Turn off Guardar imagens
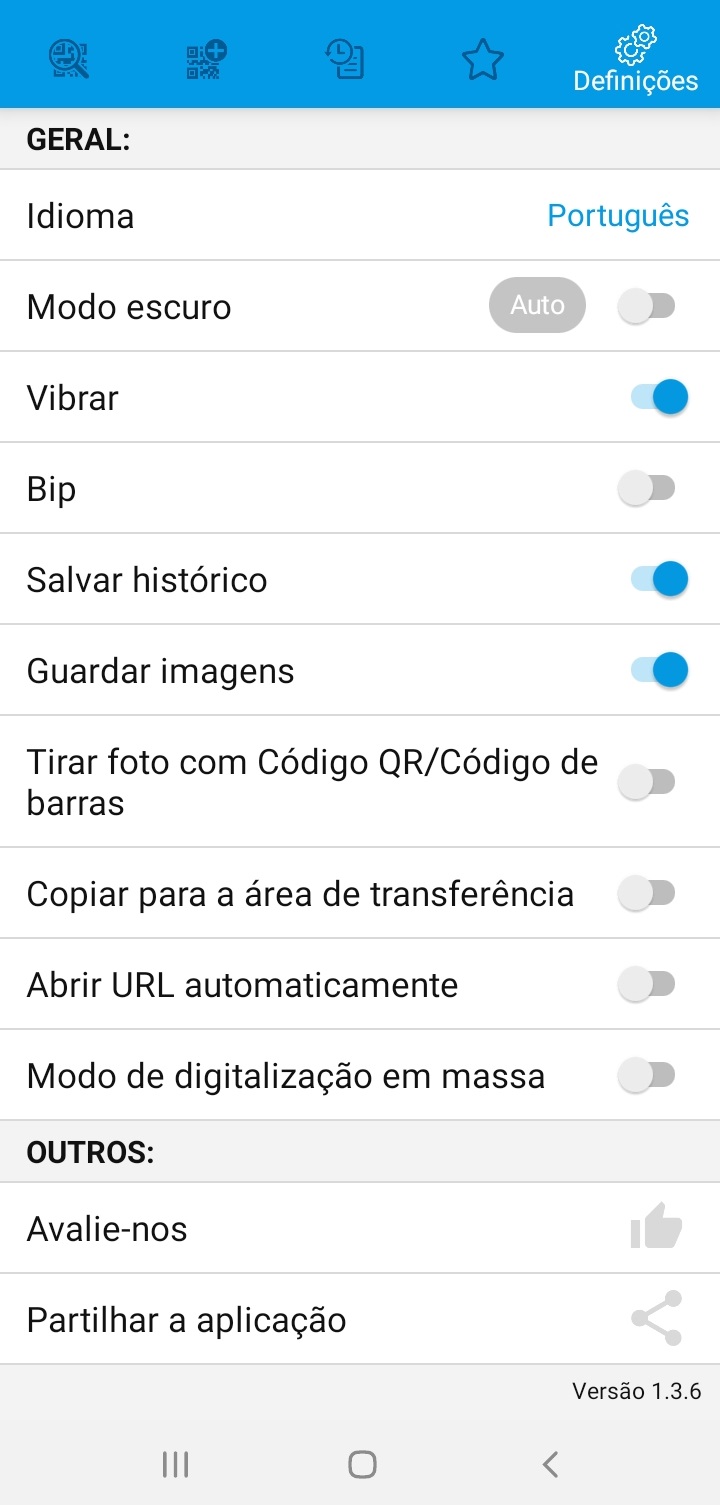Viewport: 720px width, 1505px height. click(659, 671)
